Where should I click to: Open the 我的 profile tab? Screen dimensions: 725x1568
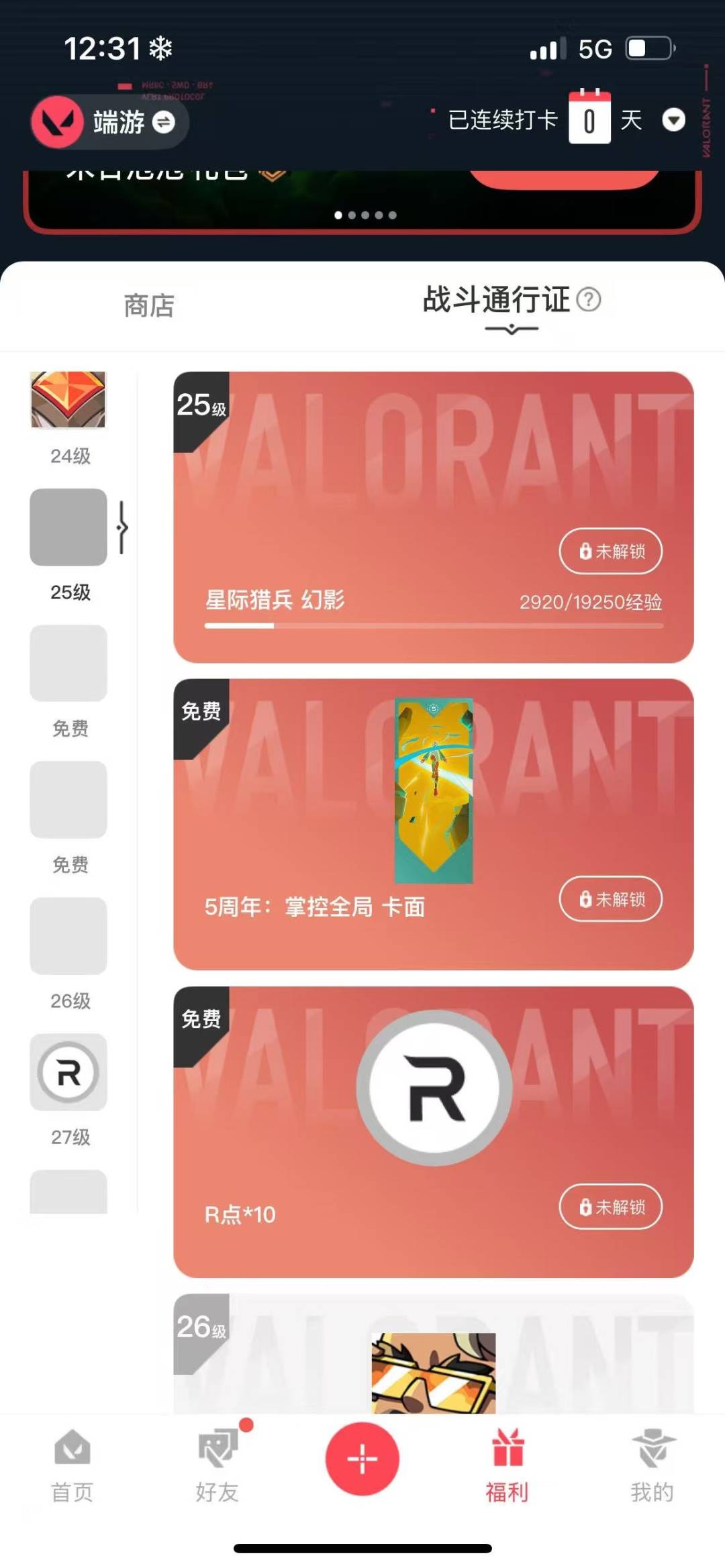(652, 1465)
